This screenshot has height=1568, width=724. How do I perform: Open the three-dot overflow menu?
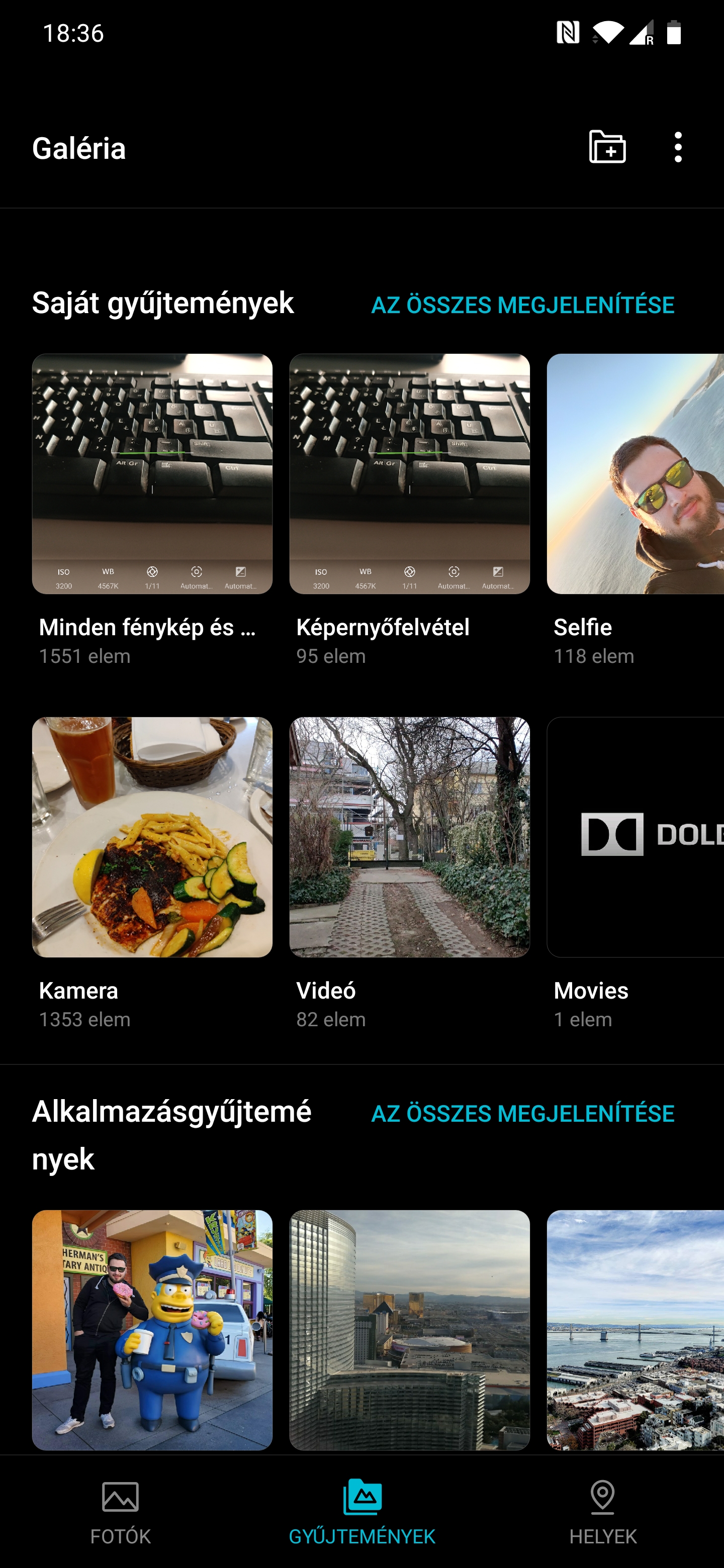(x=678, y=147)
